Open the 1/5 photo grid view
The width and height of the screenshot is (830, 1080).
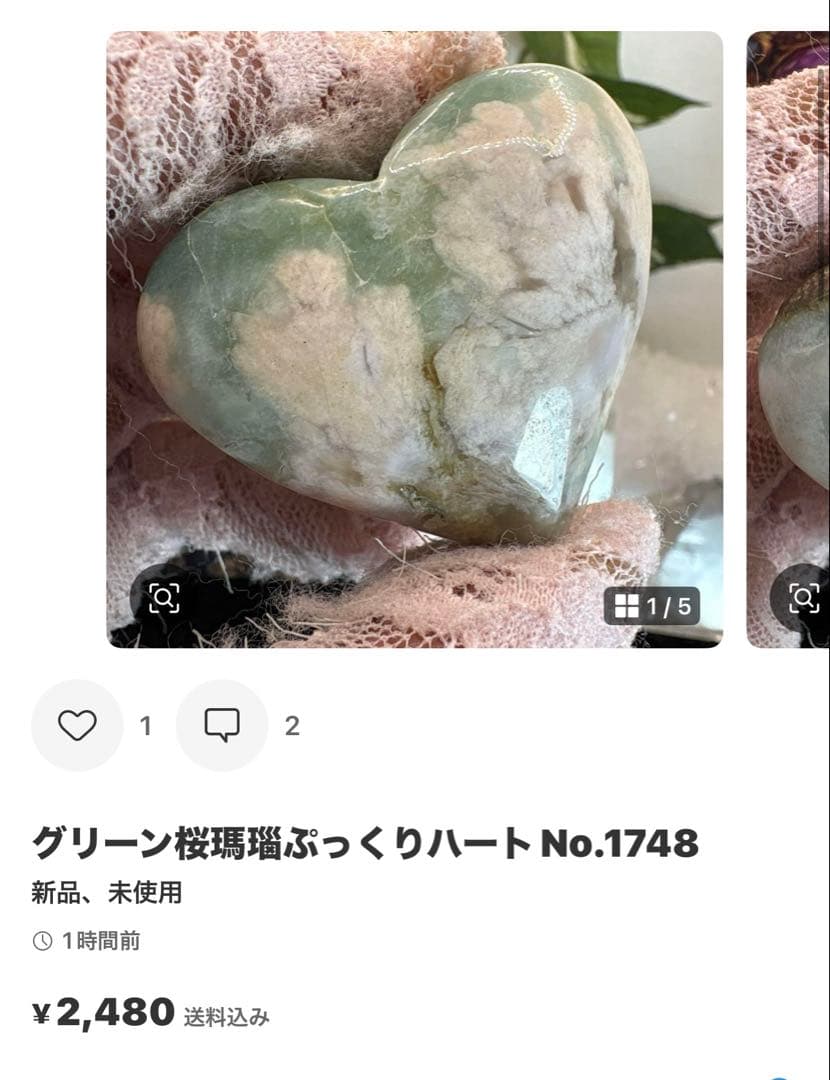pos(651,606)
